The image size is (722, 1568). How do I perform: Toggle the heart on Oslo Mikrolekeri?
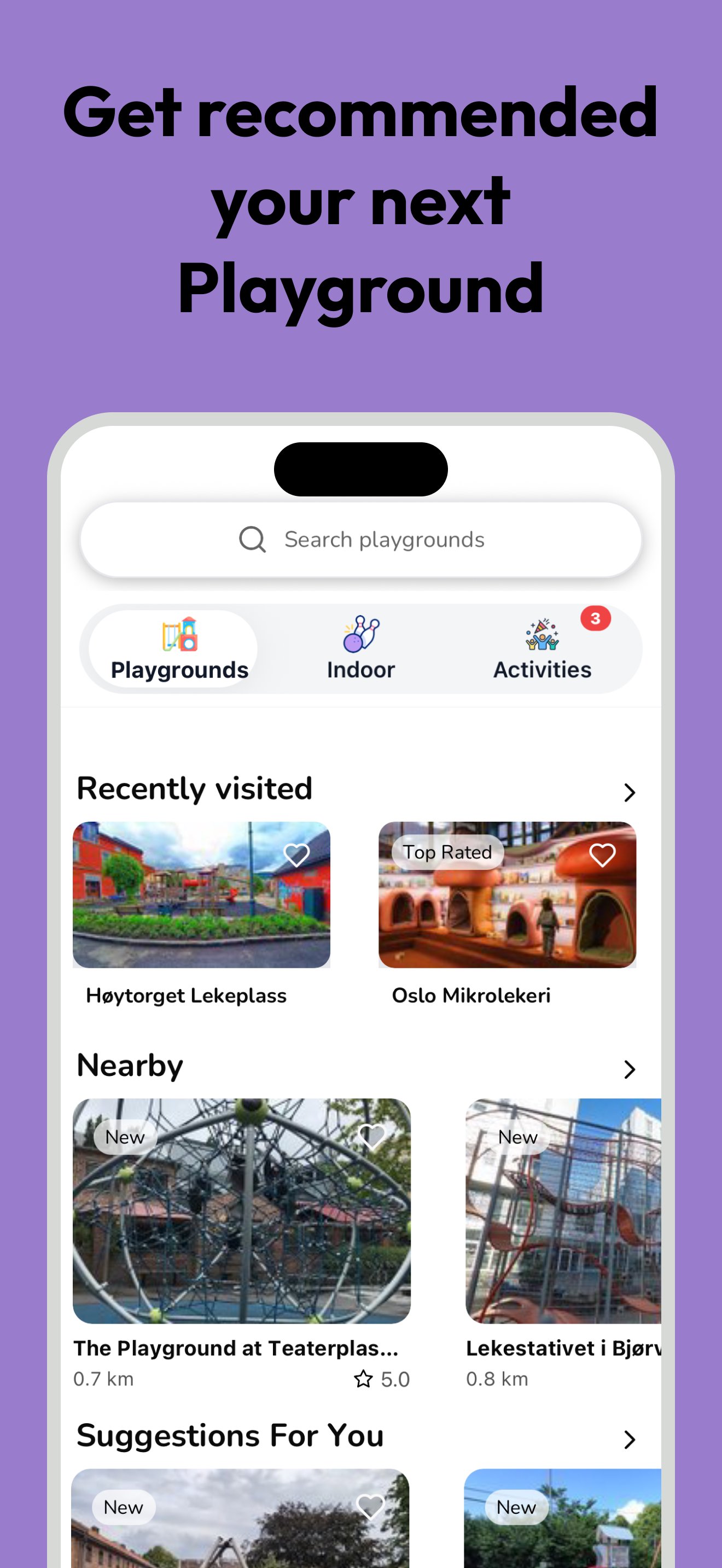point(602,855)
